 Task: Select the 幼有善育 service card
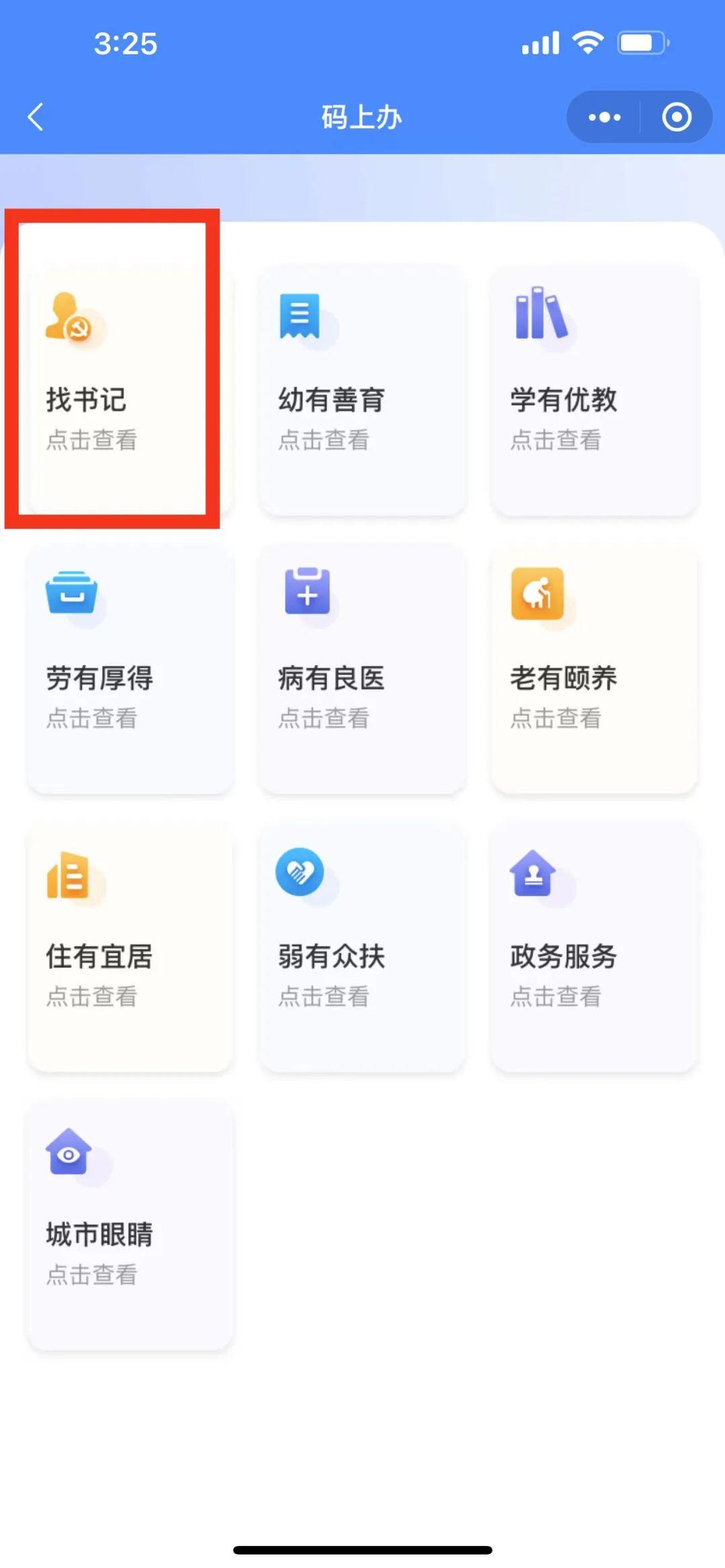362,390
